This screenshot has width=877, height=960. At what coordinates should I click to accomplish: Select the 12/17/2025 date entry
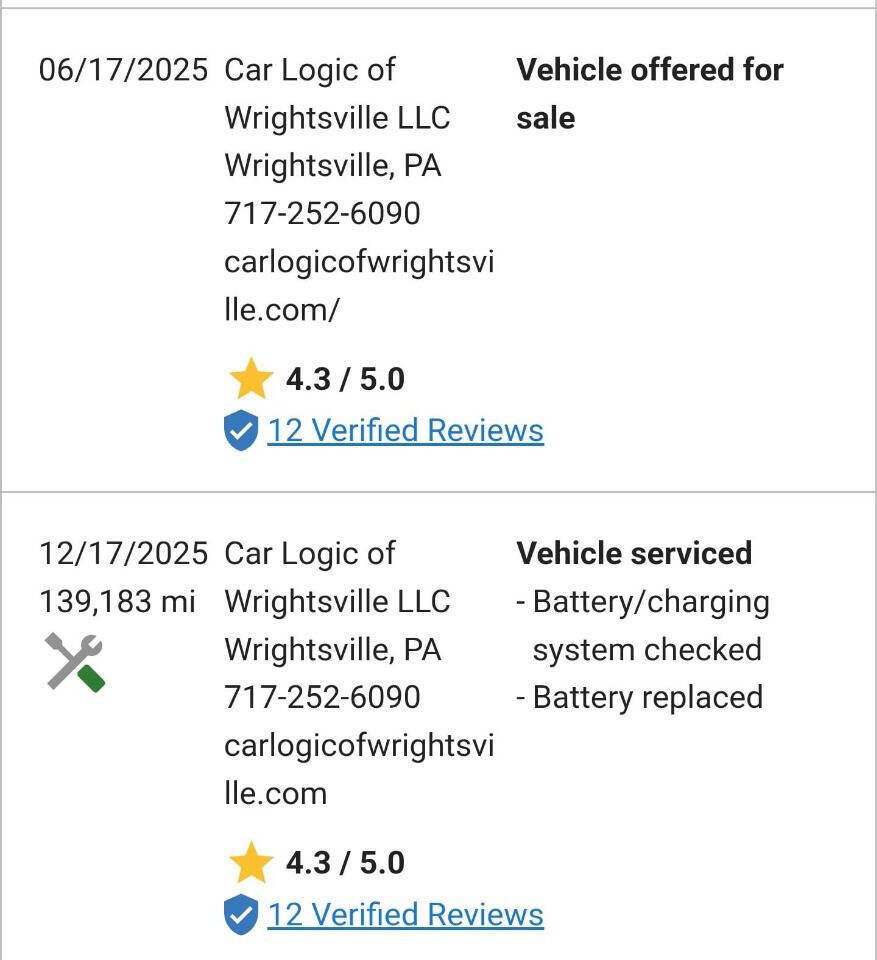coord(124,553)
